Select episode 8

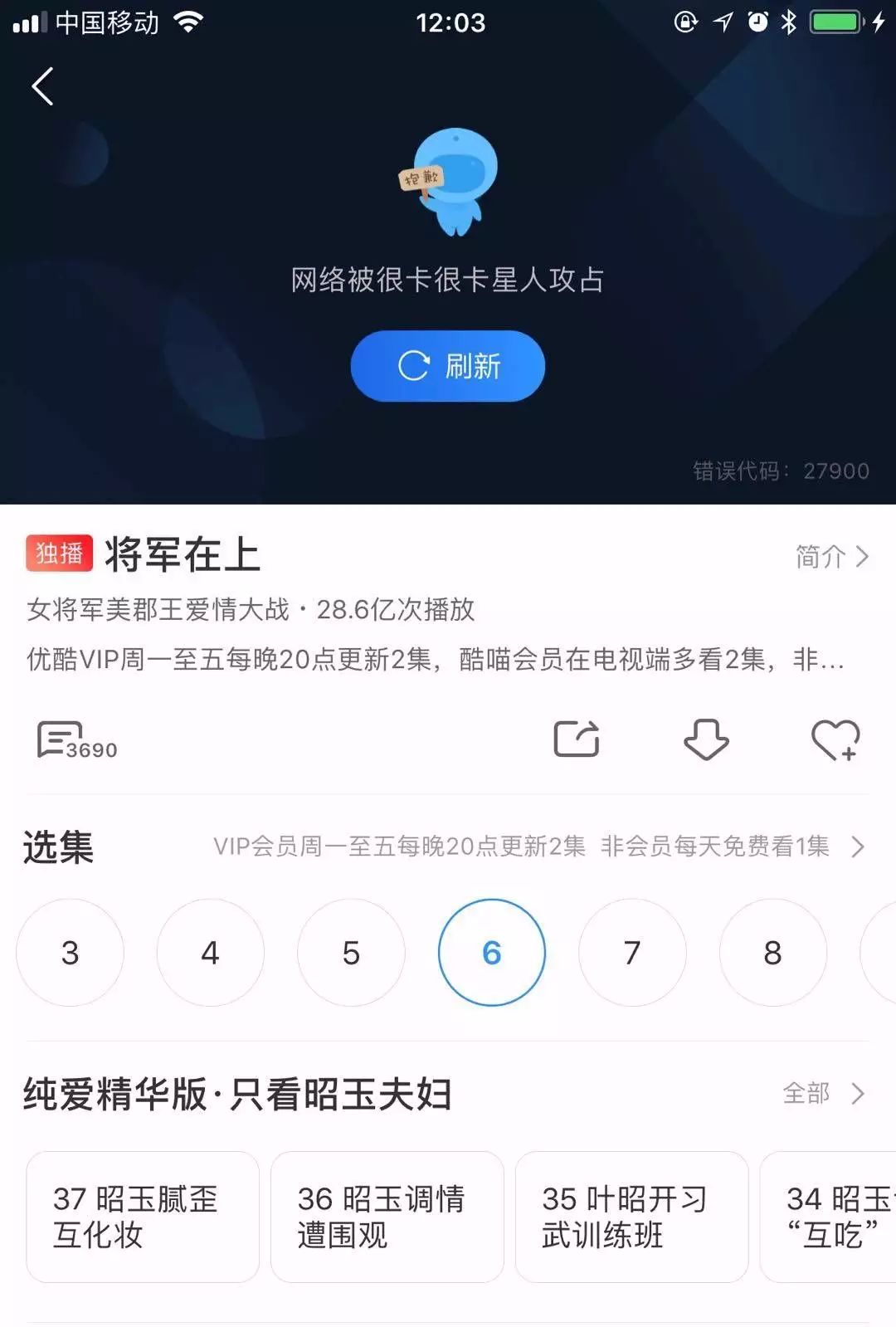(x=772, y=953)
